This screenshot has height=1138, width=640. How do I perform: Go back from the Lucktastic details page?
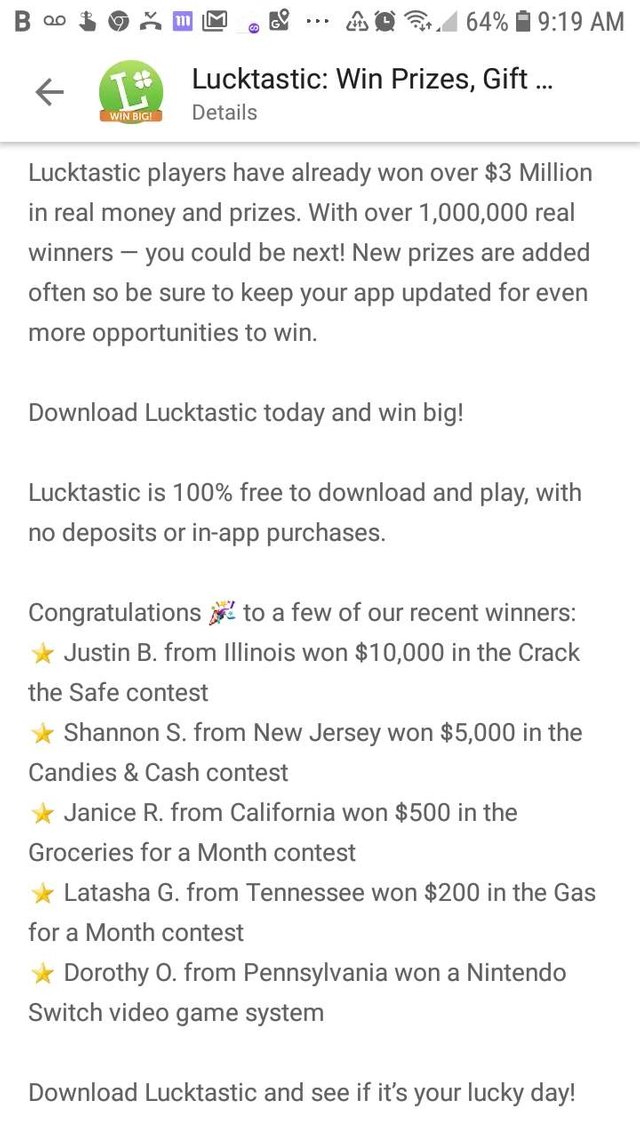[49, 92]
